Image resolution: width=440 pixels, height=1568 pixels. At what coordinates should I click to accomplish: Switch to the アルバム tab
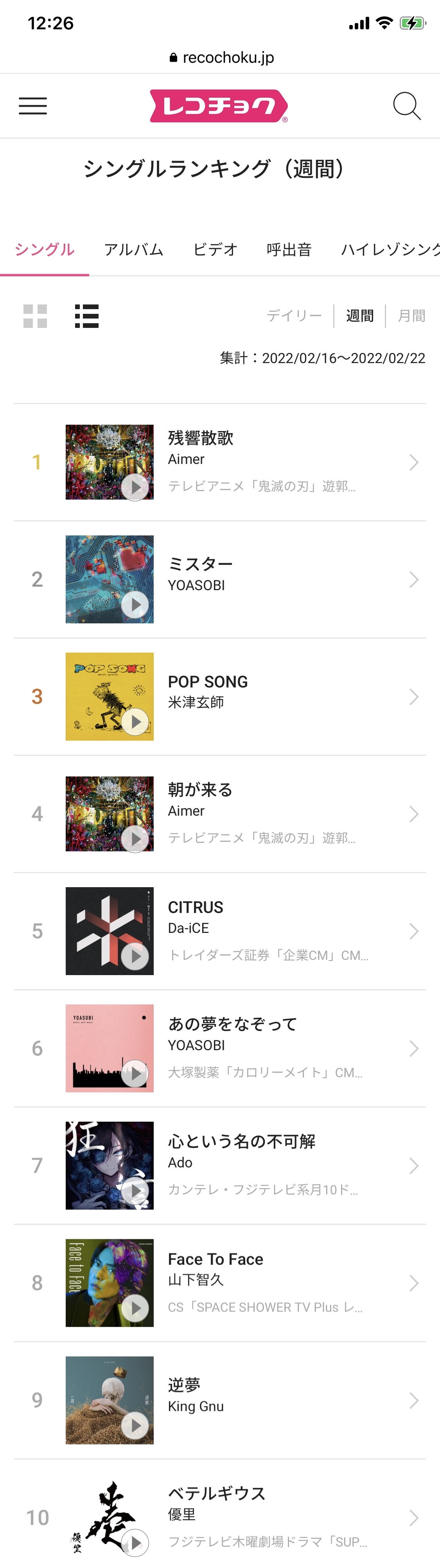click(133, 250)
